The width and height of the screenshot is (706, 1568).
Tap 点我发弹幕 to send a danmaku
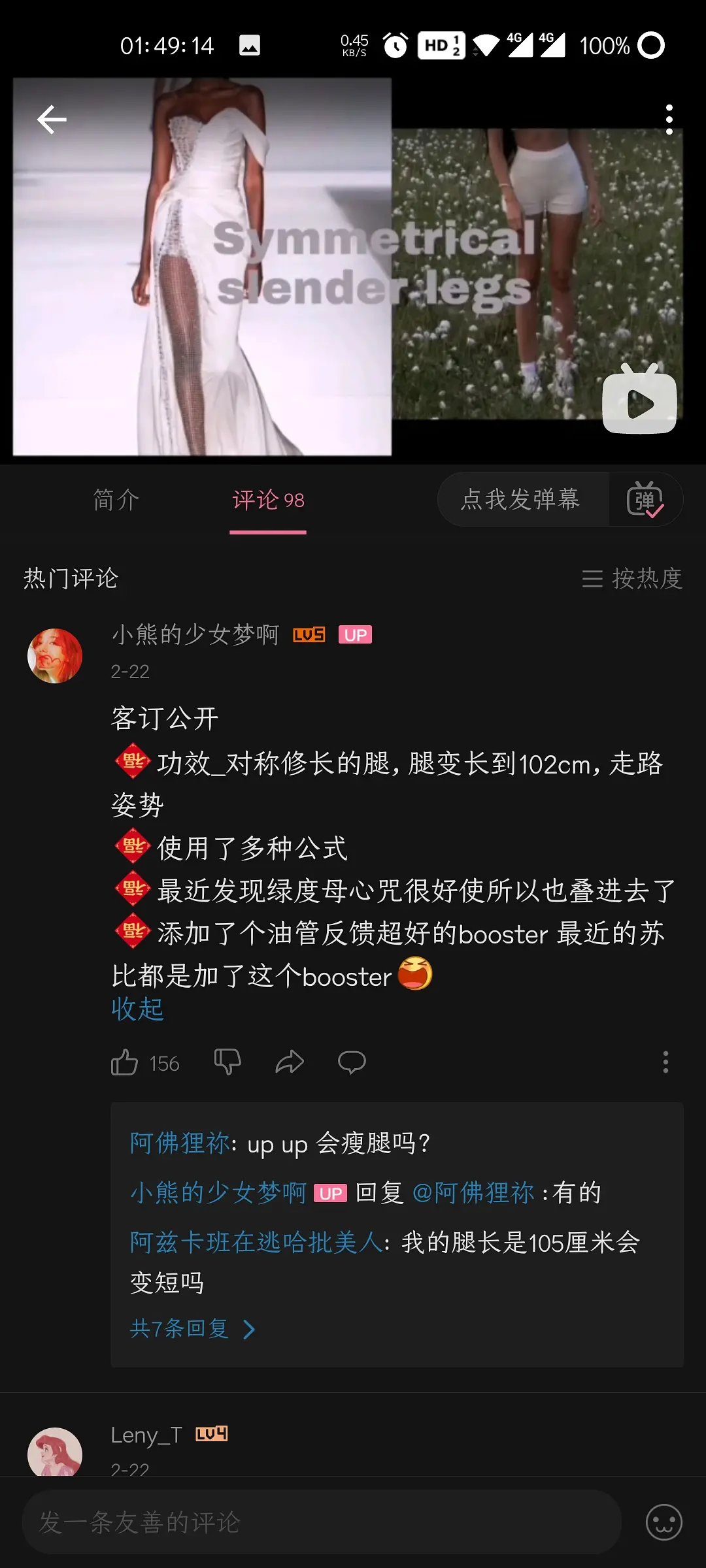(521, 500)
